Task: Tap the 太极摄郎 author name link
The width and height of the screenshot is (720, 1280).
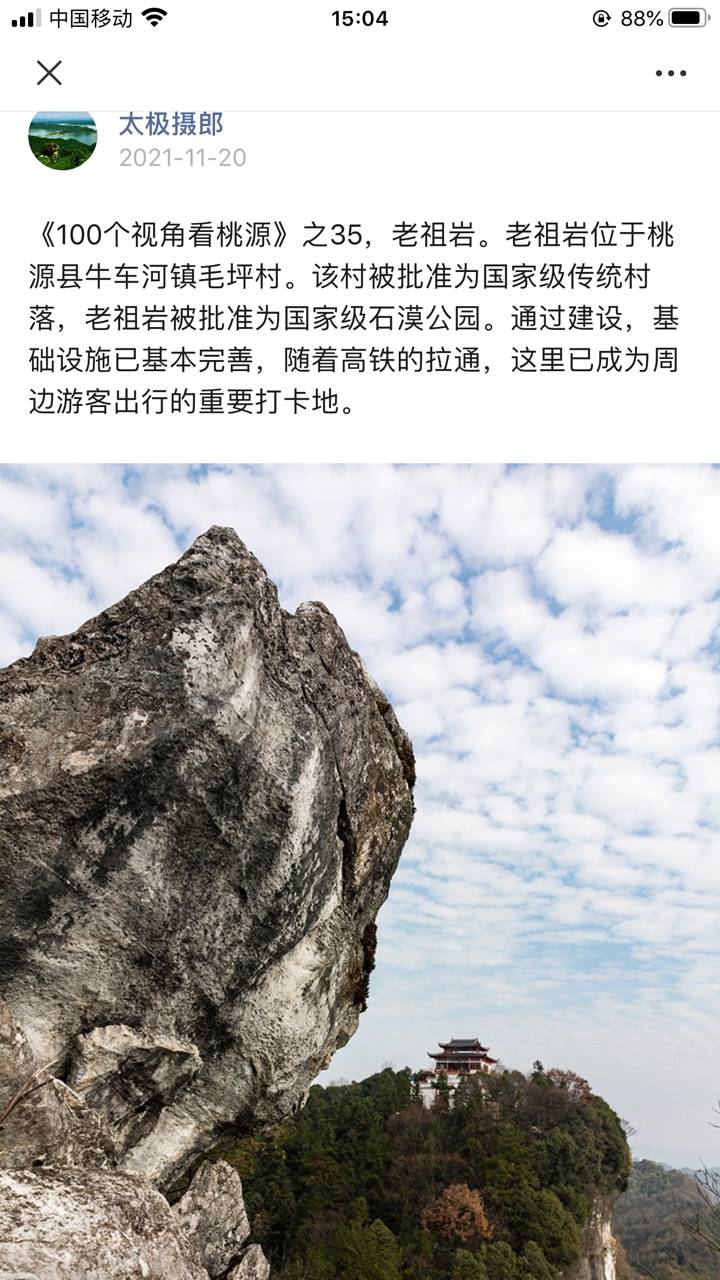Action: point(170,124)
